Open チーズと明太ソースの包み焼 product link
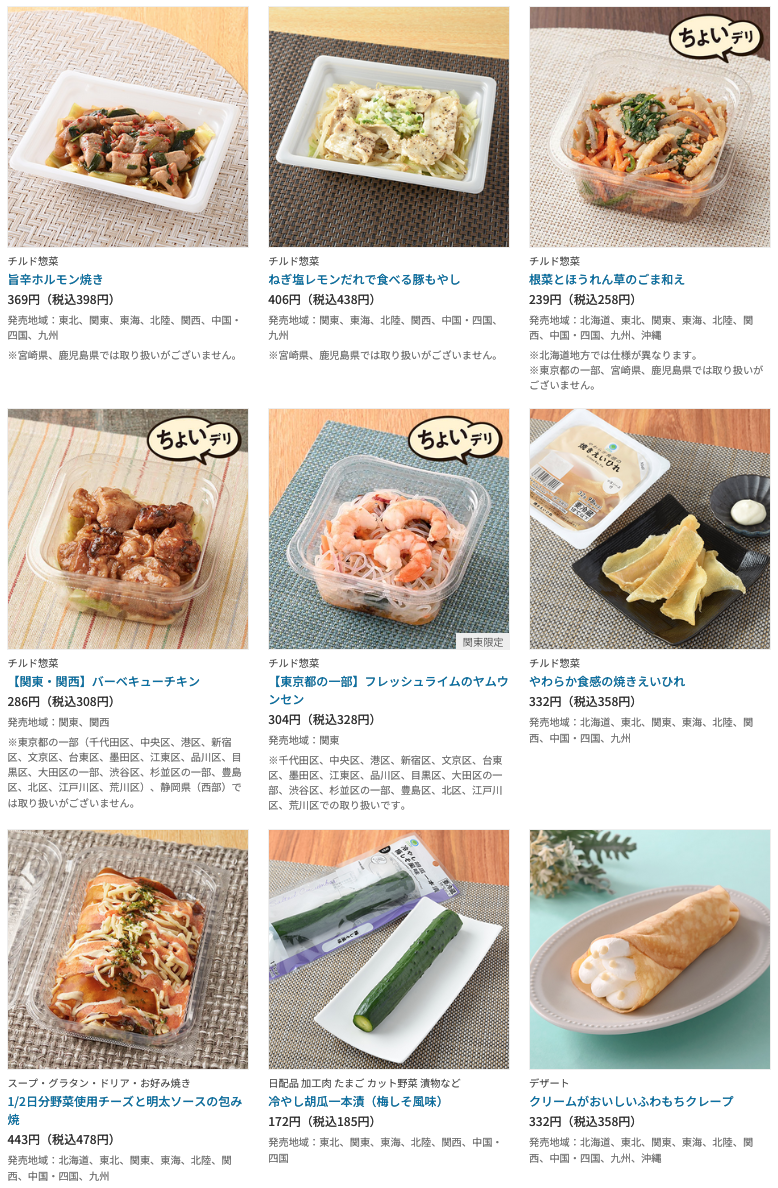This screenshot has width=778, height=1188. tap(125, 1101)
